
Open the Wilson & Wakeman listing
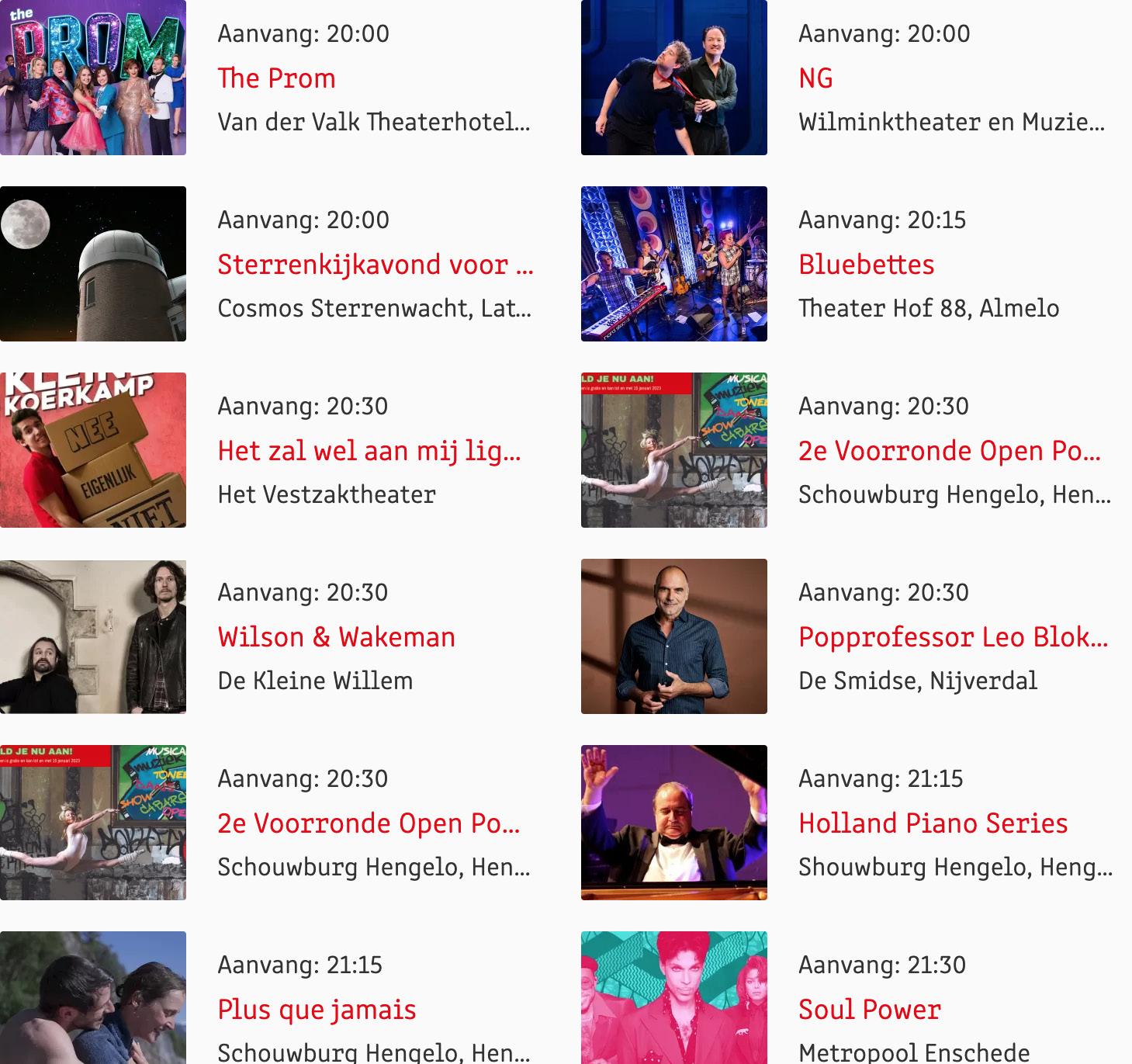[x=336, y=637]
